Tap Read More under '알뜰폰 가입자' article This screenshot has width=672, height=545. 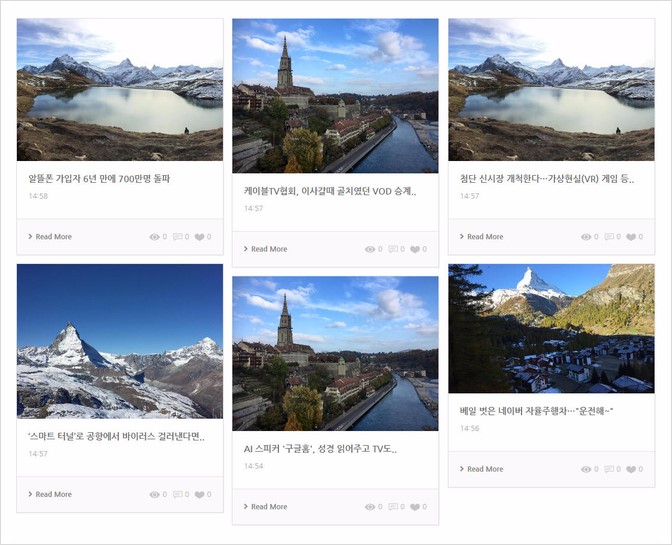tap(52, 237)
